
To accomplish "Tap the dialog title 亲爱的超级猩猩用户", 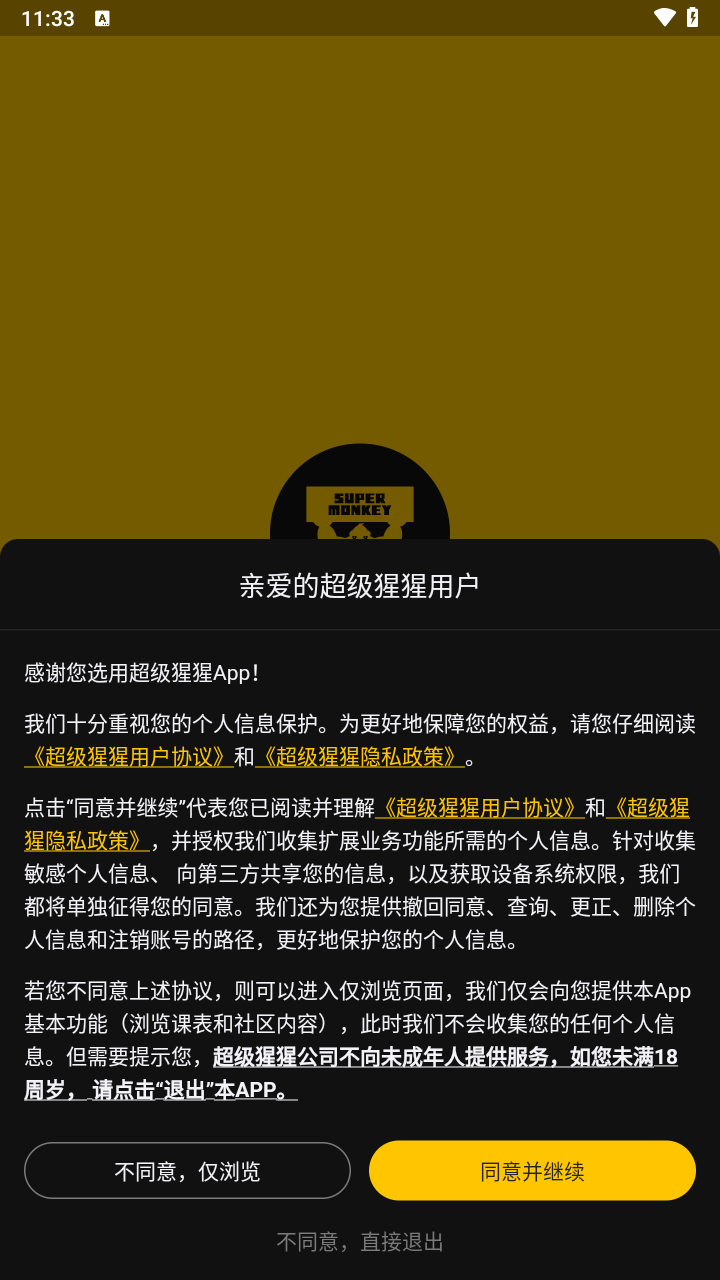I will [x=360, y=583].
